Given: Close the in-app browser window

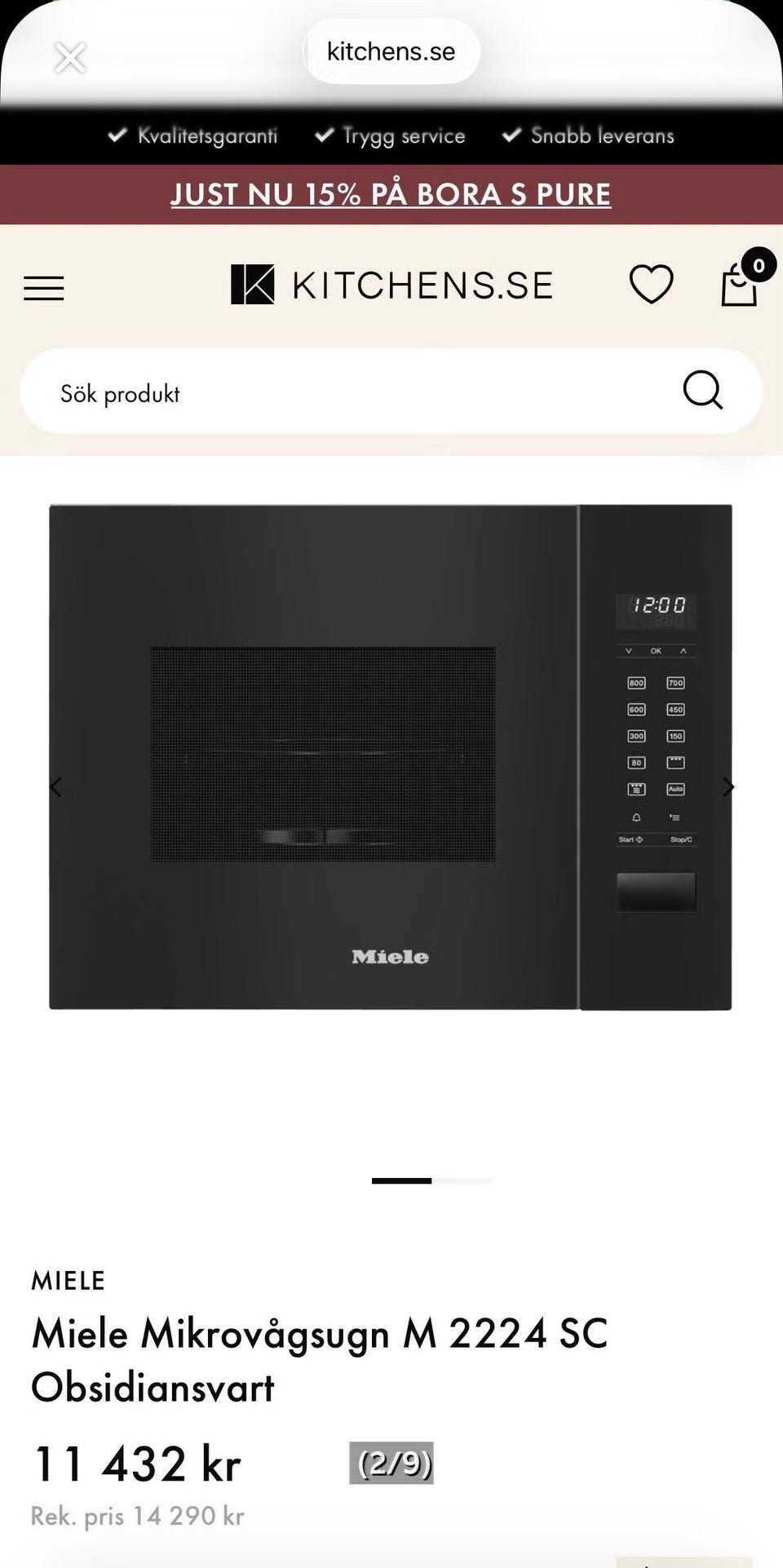Looking at the screenshot, I should coord(70,58).
